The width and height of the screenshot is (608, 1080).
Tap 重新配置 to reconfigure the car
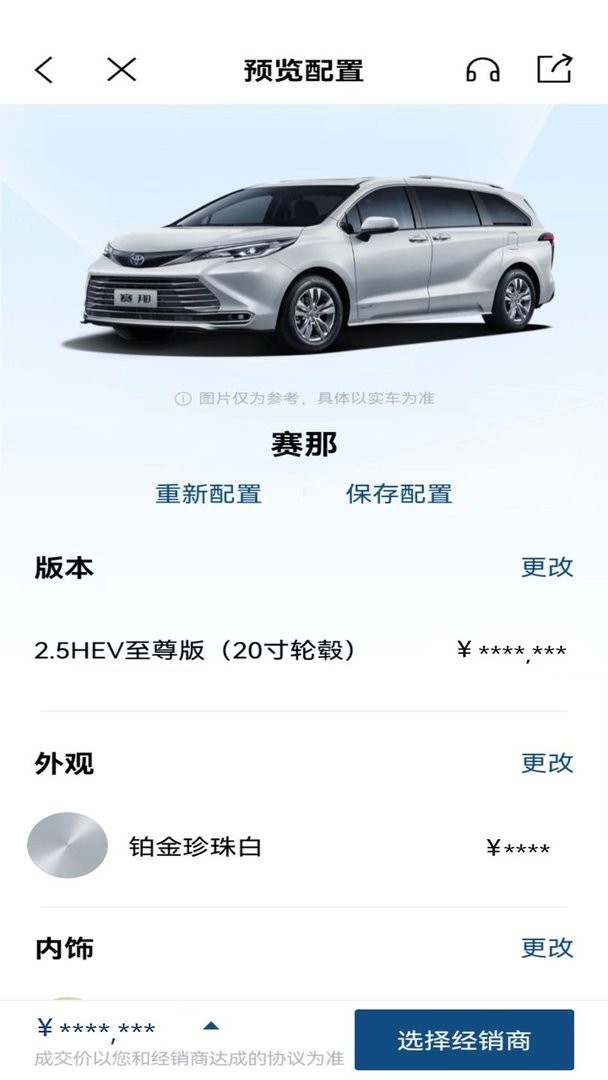pos(209,494)
